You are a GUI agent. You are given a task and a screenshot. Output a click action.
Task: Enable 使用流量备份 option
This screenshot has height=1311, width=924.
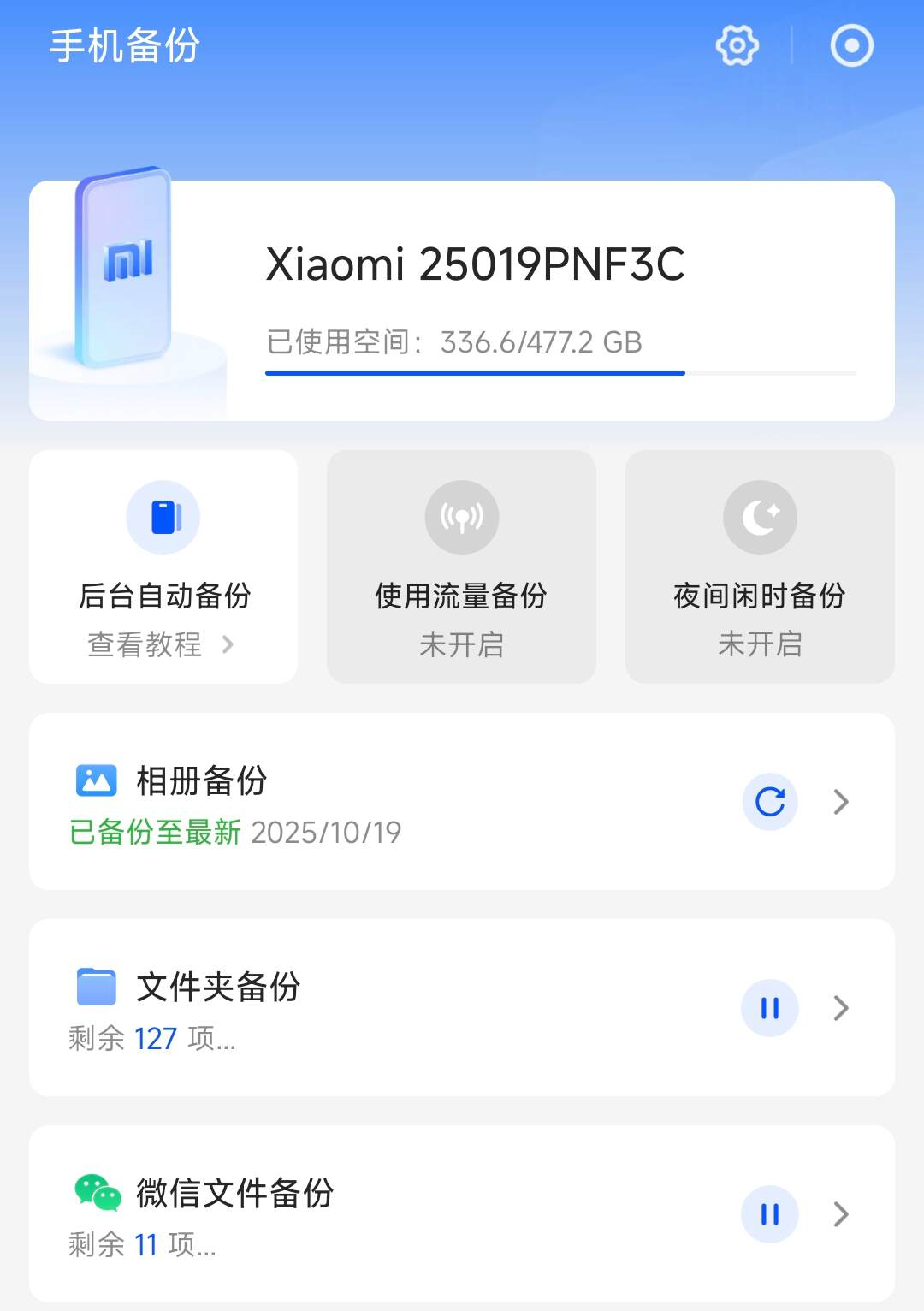pyautogui.click(x=461, y=567)
